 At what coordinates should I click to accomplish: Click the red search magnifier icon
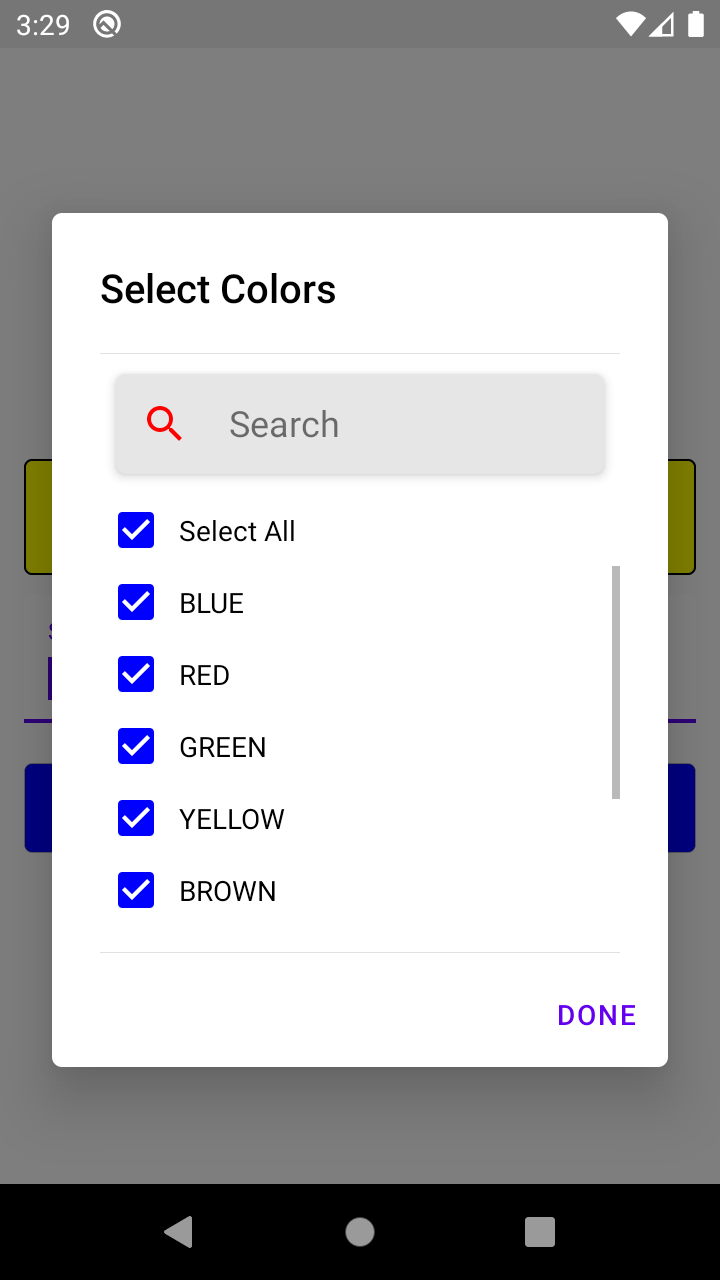click(x=165, y=424)
